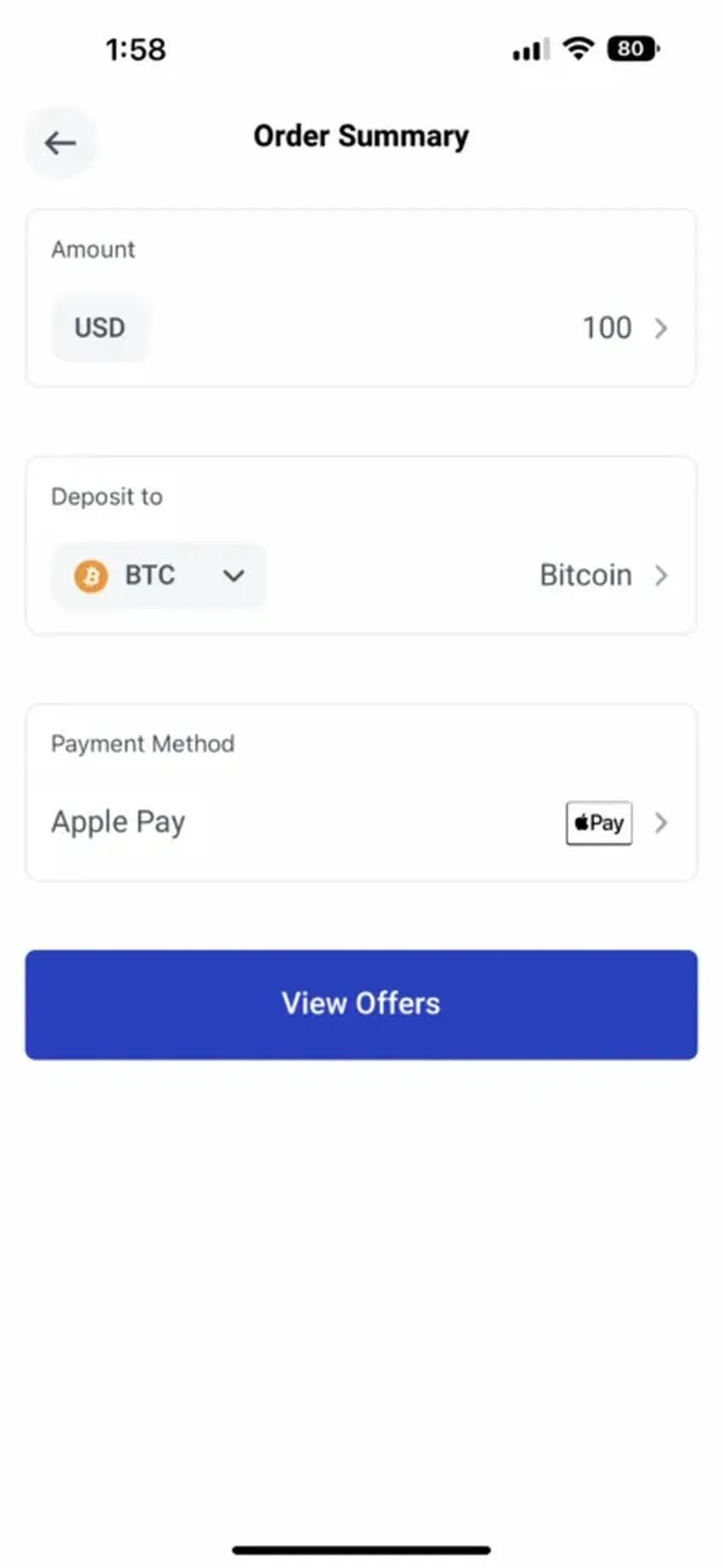Edit the amount of 100
The width and height of the screenshot is (723, 1568).
click(623, 328)
